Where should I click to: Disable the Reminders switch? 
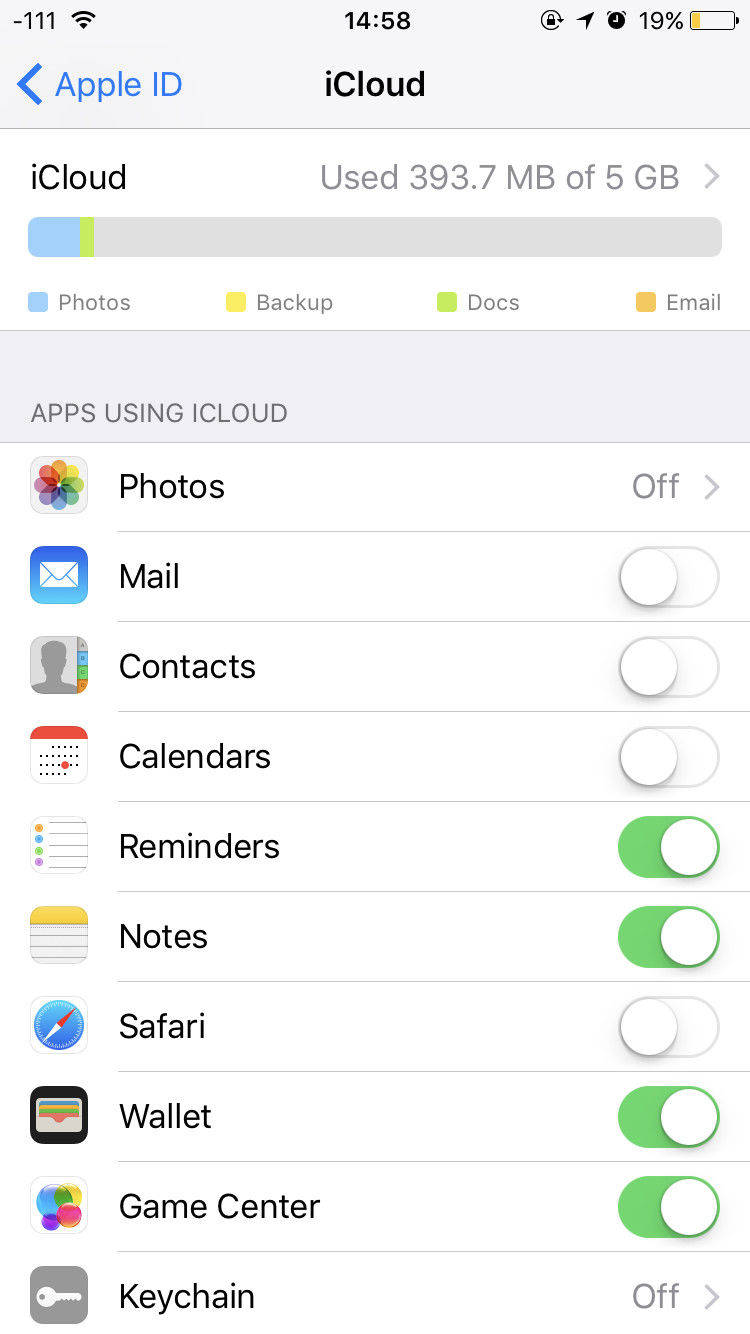pyautogui.click(x=669, y=847)
